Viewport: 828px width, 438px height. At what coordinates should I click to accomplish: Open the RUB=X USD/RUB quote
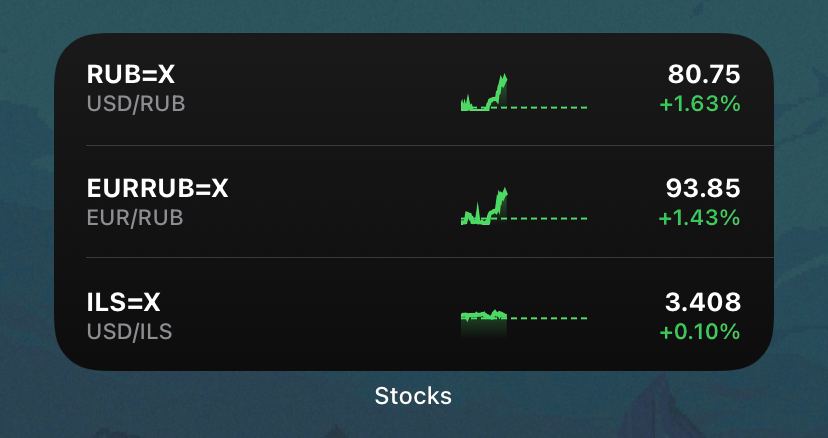413,89
